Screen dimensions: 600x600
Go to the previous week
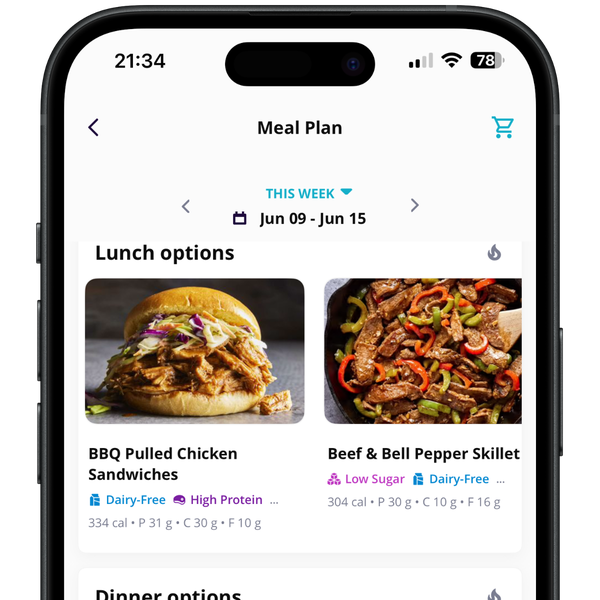tap(186, 206)
